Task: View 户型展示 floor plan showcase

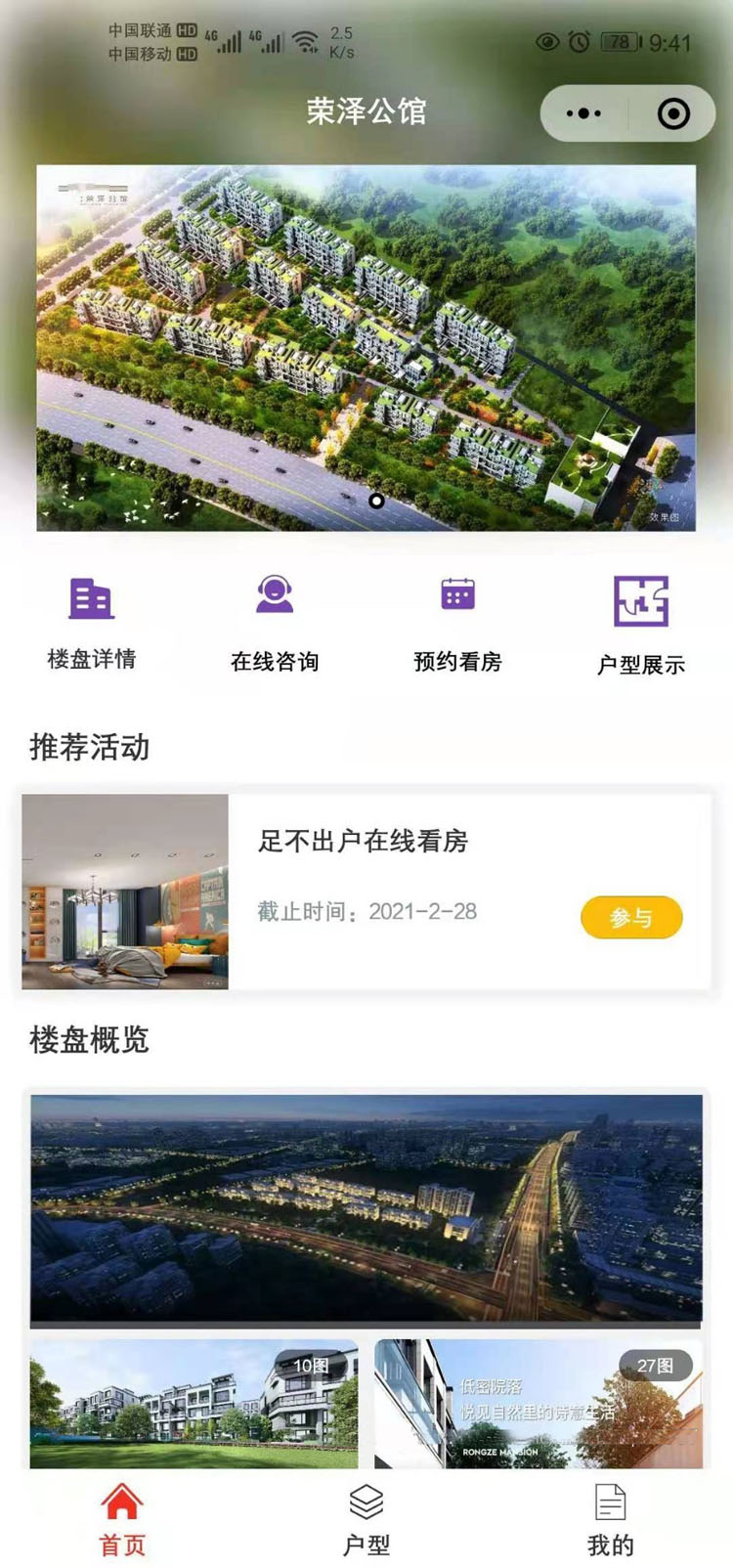Action: point(641,623)
